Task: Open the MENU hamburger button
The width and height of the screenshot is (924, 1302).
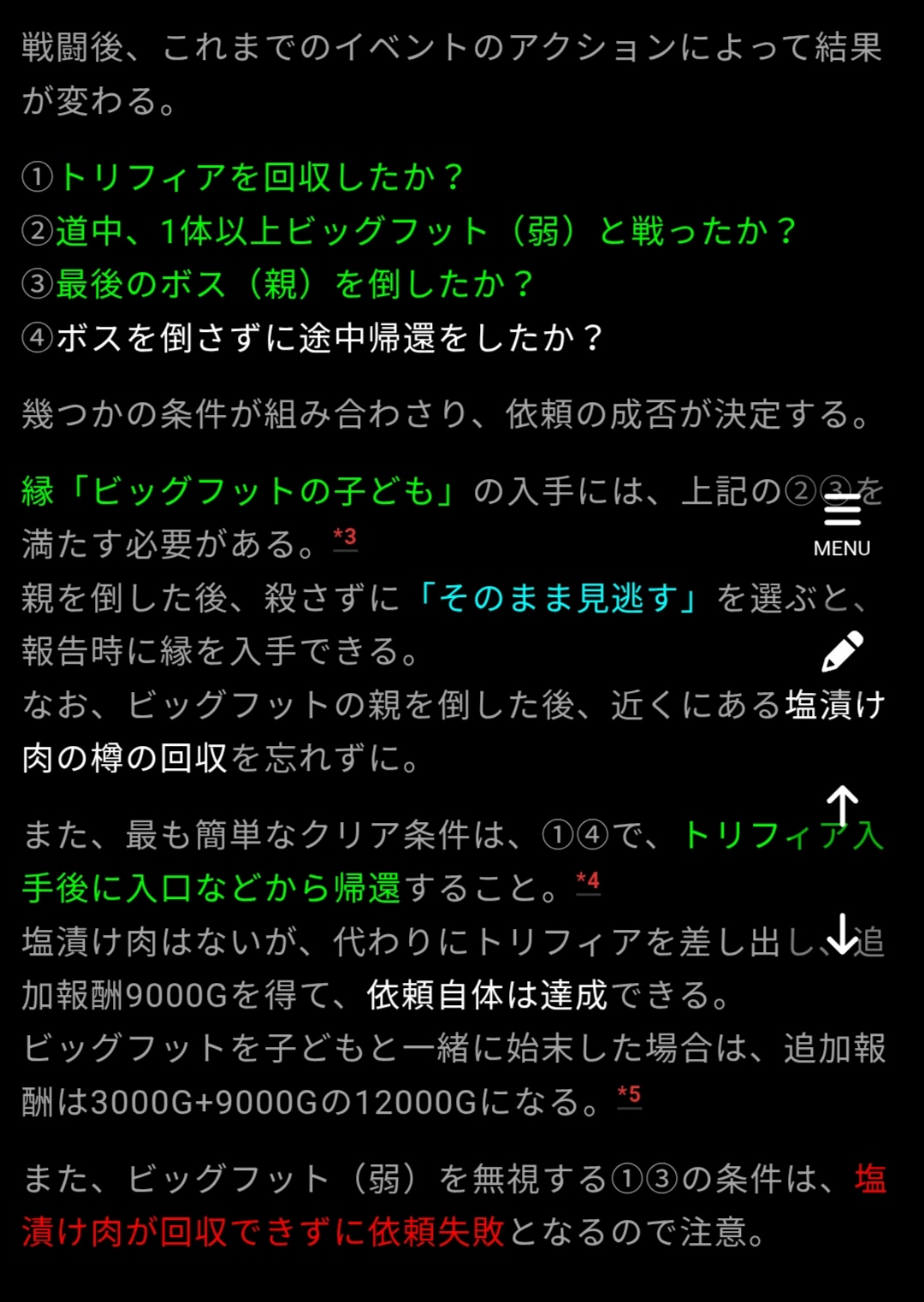Action: pyautogui.click(x=842, y=523)
